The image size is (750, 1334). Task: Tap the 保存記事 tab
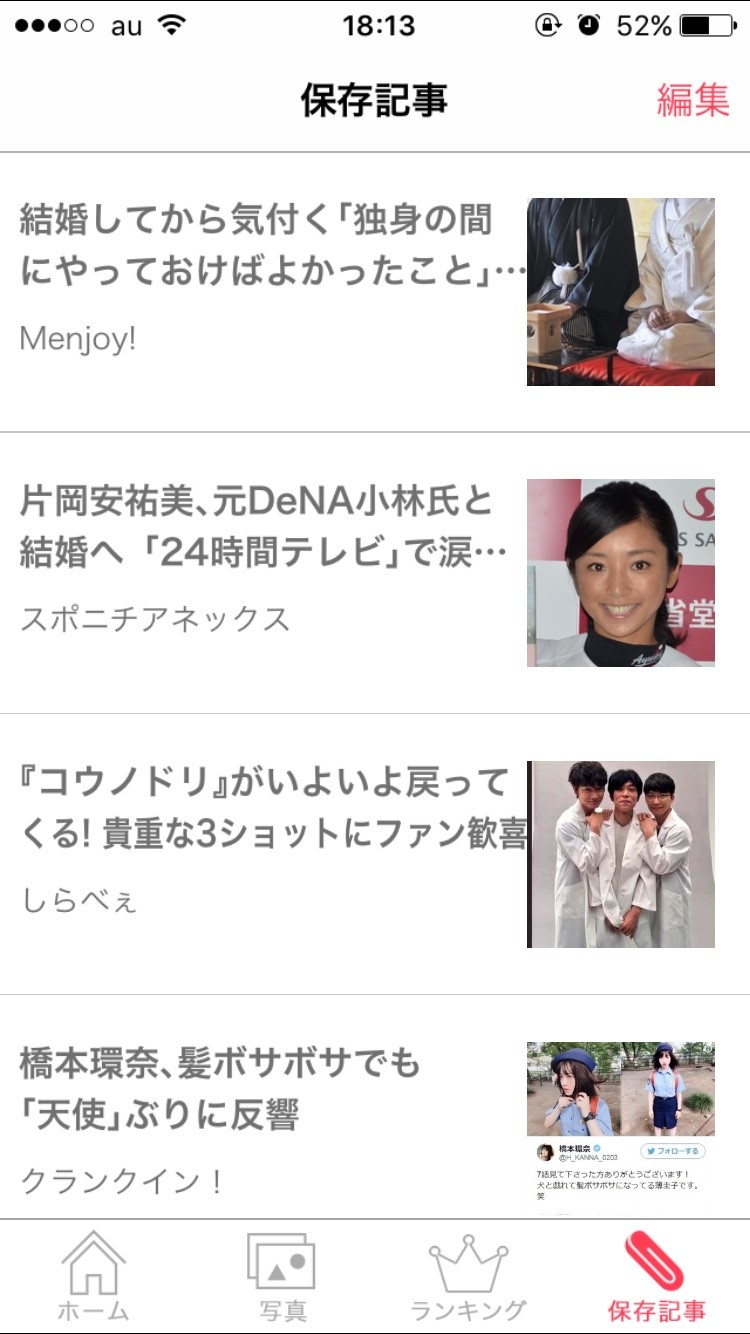[x=656, y=1277]
